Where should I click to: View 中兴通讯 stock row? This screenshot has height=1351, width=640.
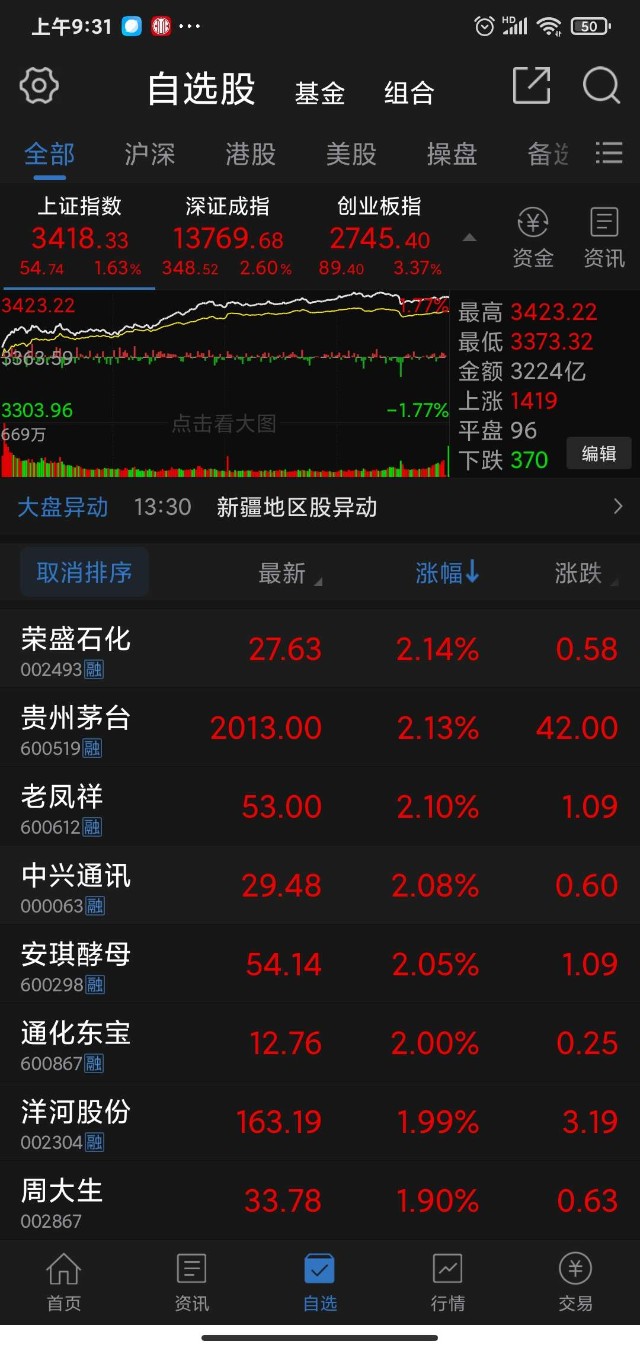[x=76, y=886]
